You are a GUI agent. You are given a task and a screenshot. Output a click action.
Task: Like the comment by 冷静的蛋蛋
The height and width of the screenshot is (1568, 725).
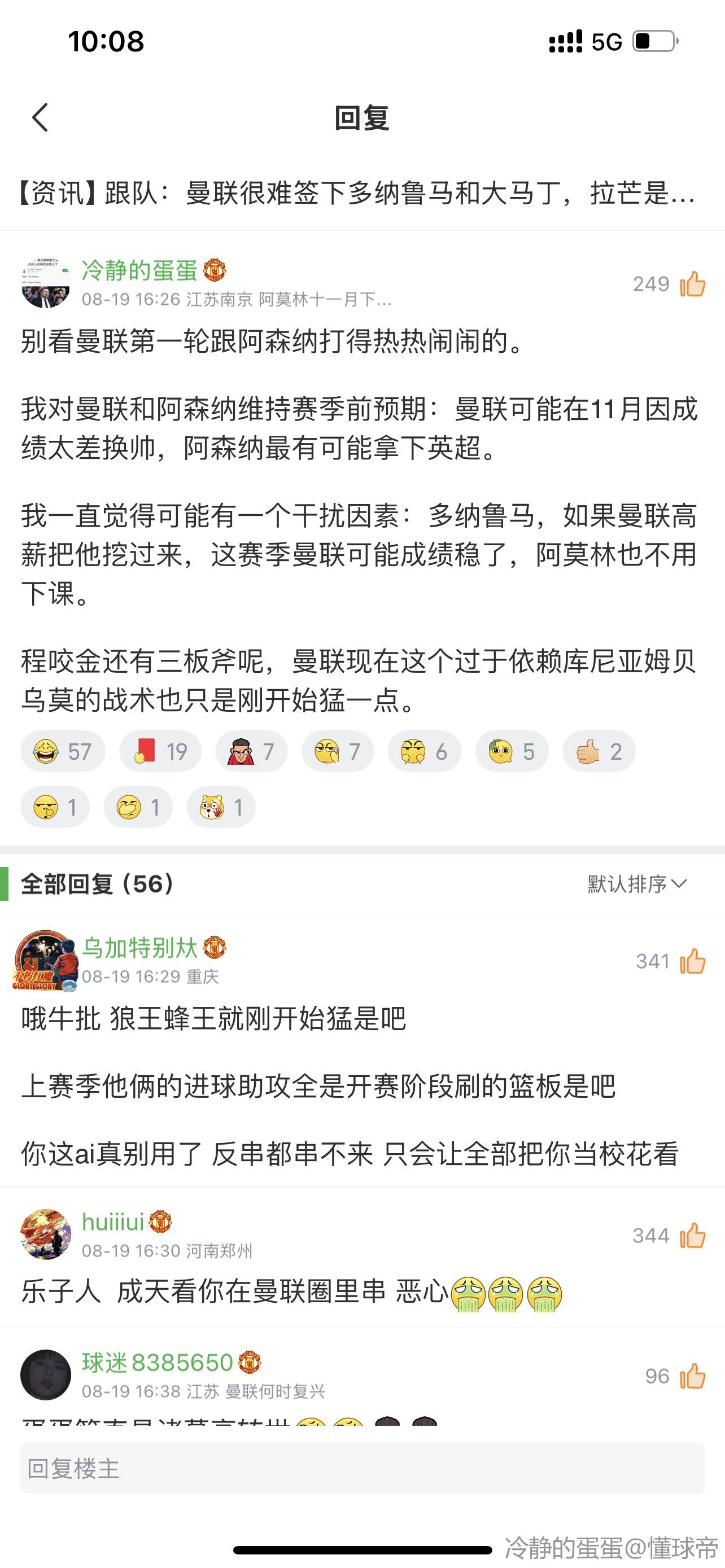click(692, 284)
